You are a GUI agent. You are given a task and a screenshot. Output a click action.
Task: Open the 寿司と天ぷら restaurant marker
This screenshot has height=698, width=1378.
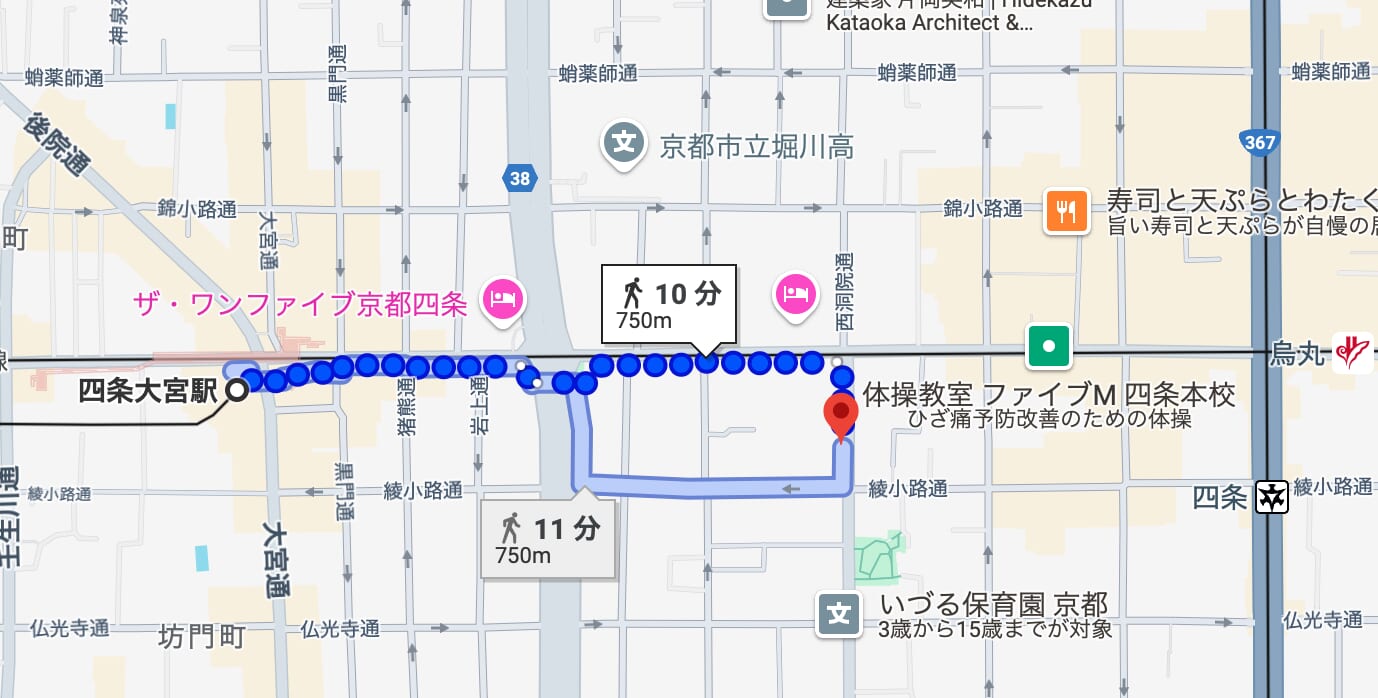[x=1067, y=212]
